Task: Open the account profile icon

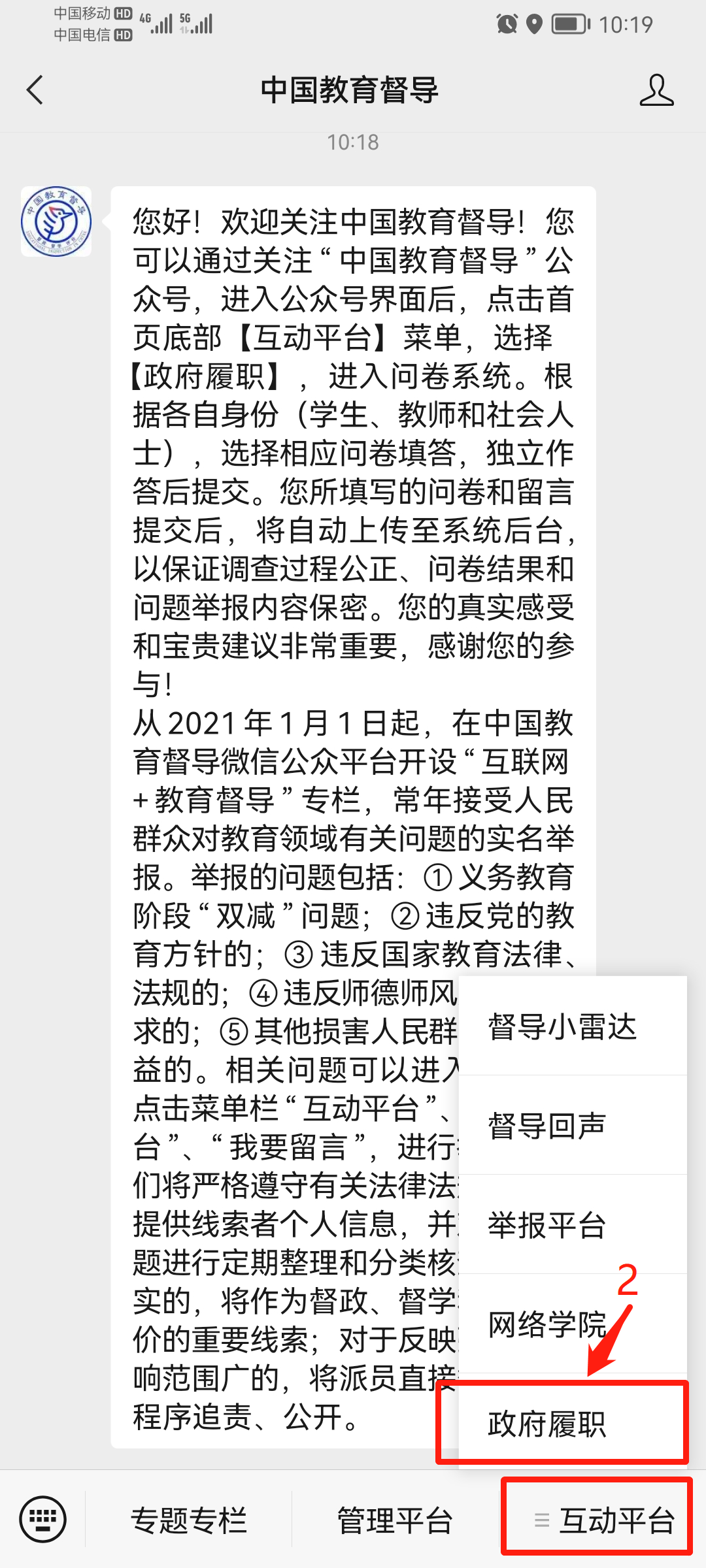Action: tap(656, 90)
